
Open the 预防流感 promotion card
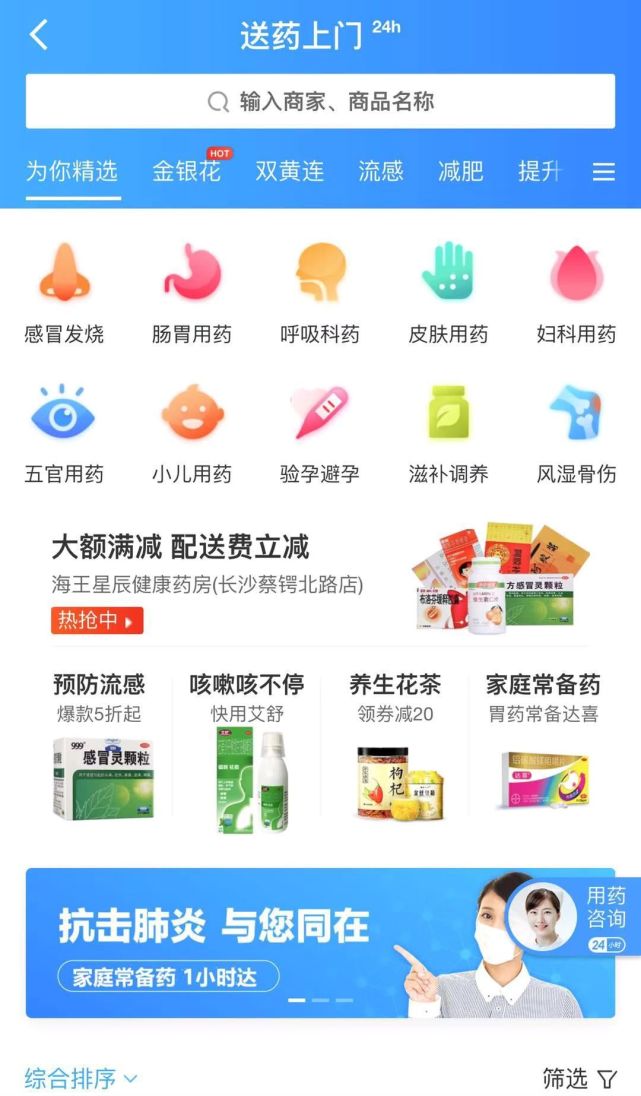tap(99, 752)
